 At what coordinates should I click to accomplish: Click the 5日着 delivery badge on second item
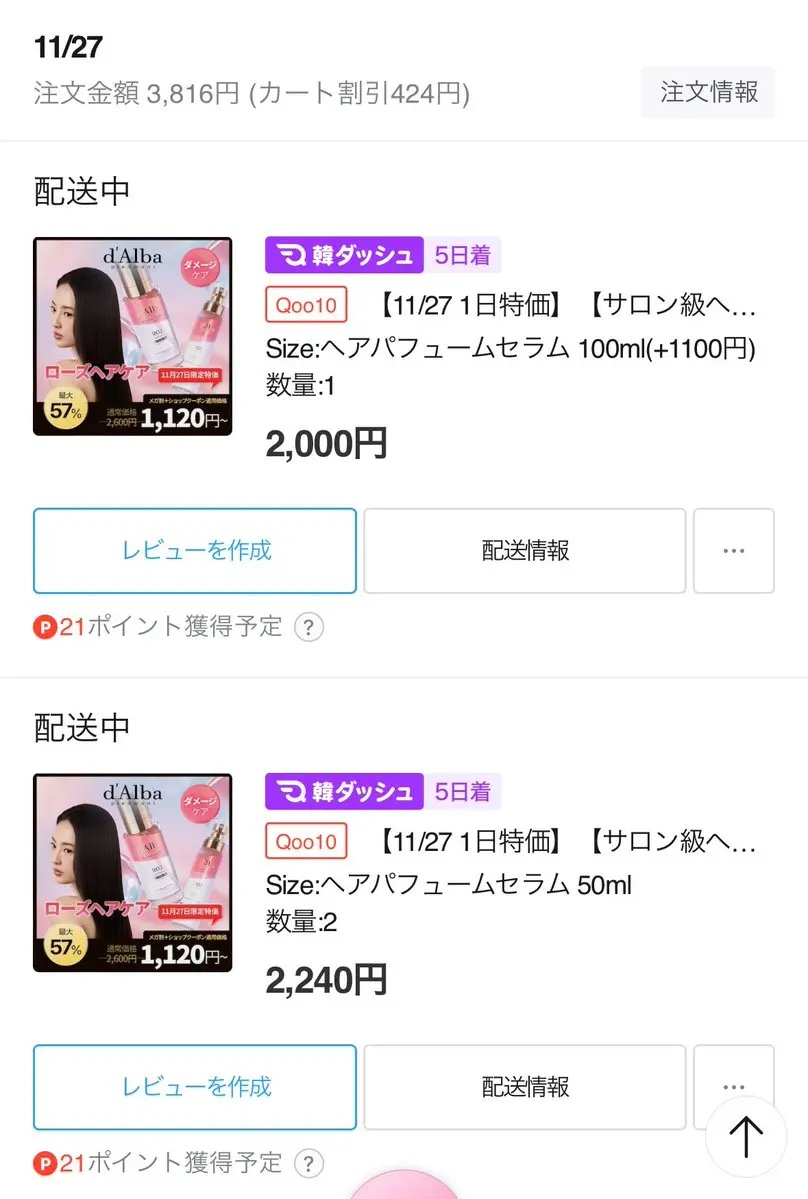pyautogui.click(x=462, y=791)
